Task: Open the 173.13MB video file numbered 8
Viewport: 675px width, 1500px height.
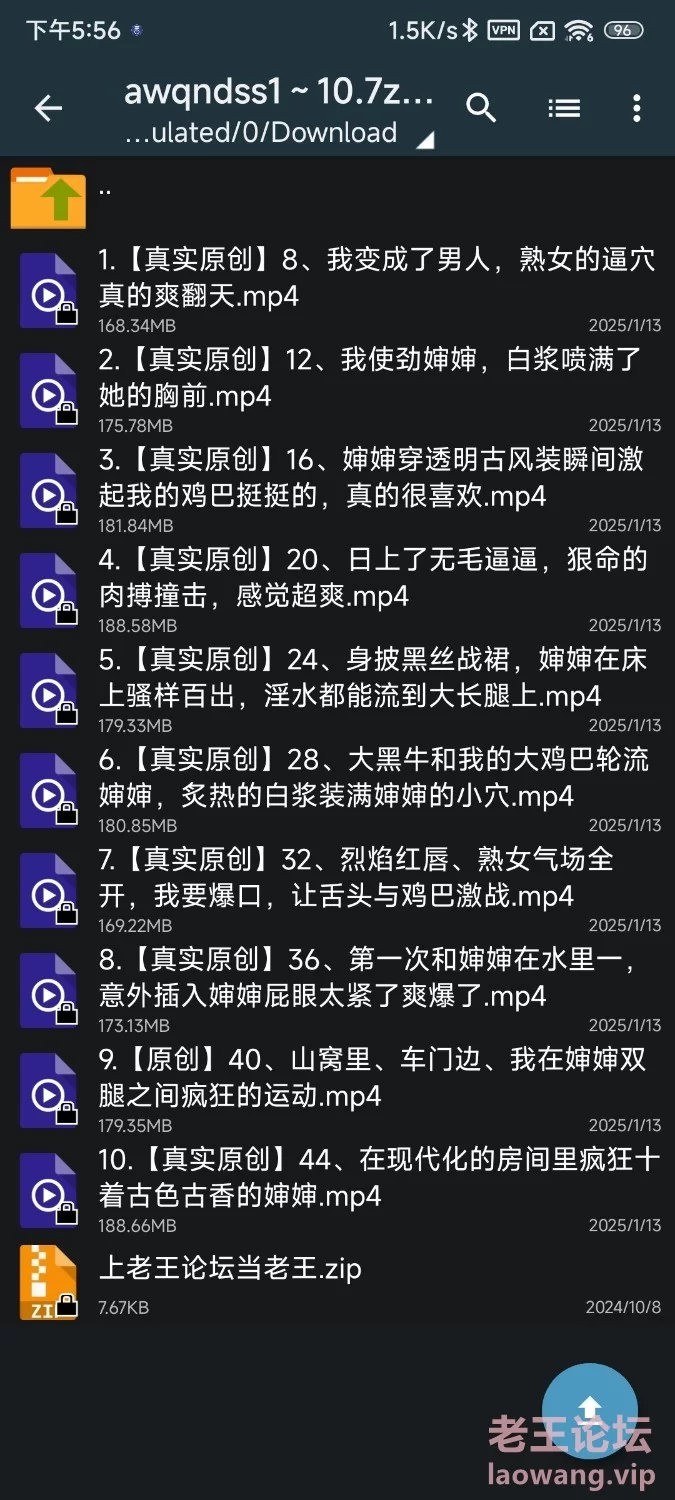Action: (x=337, y=990)
